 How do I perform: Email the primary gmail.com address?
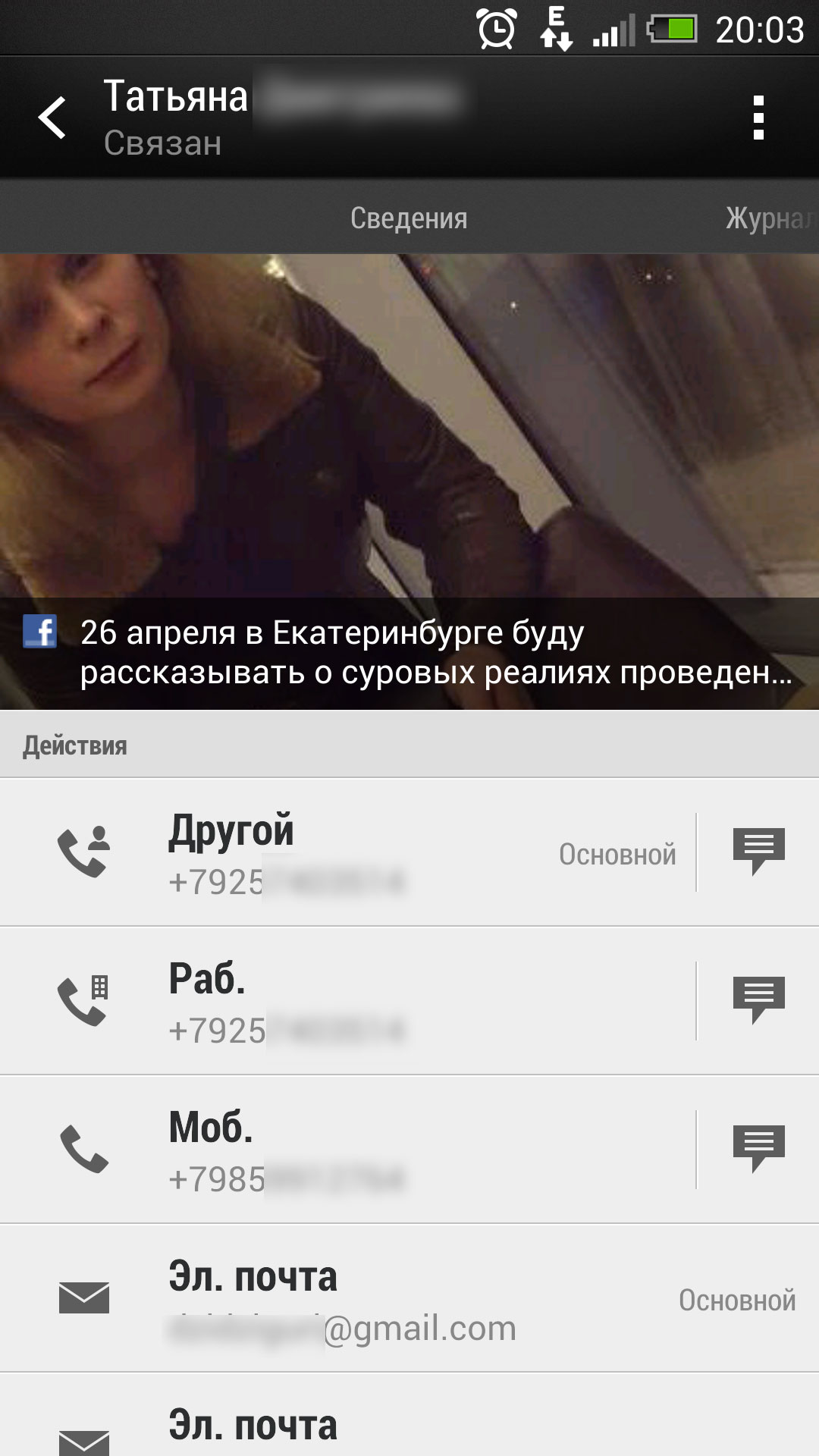coord(409,1298)
